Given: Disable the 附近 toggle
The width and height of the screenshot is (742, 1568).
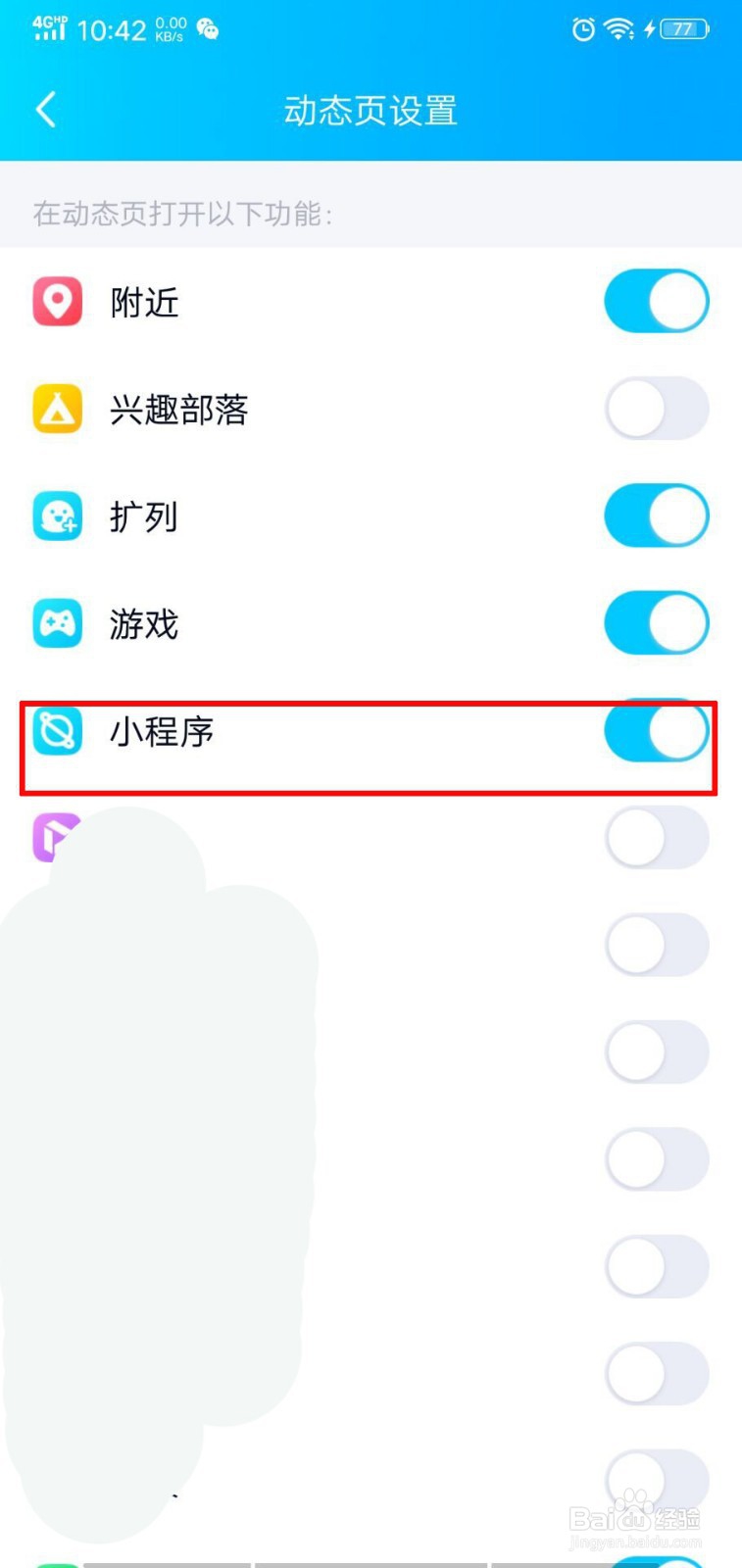Looking at the screenshot, I should tap(656, 301).
